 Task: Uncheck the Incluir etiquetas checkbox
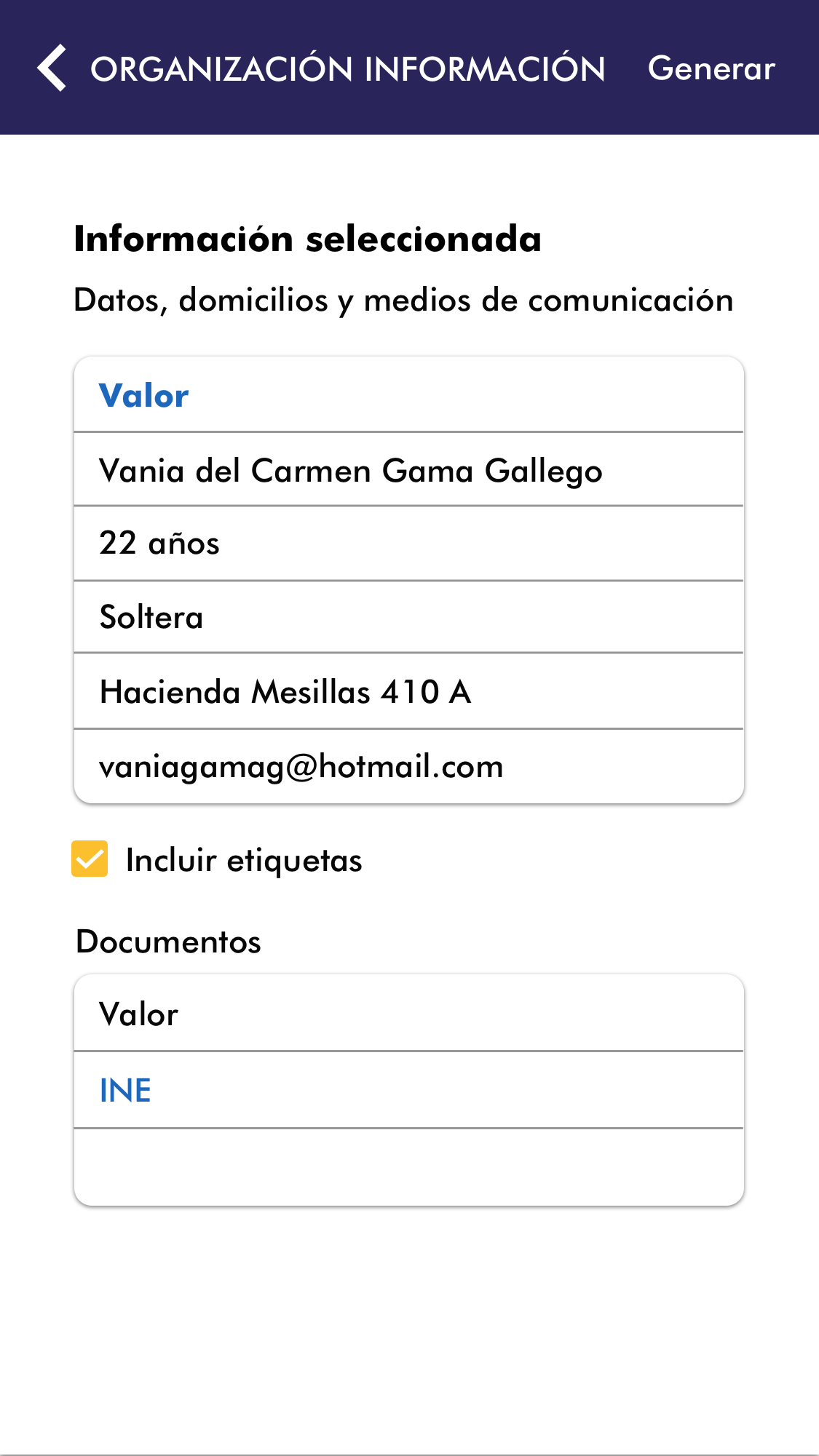point(90,859)
